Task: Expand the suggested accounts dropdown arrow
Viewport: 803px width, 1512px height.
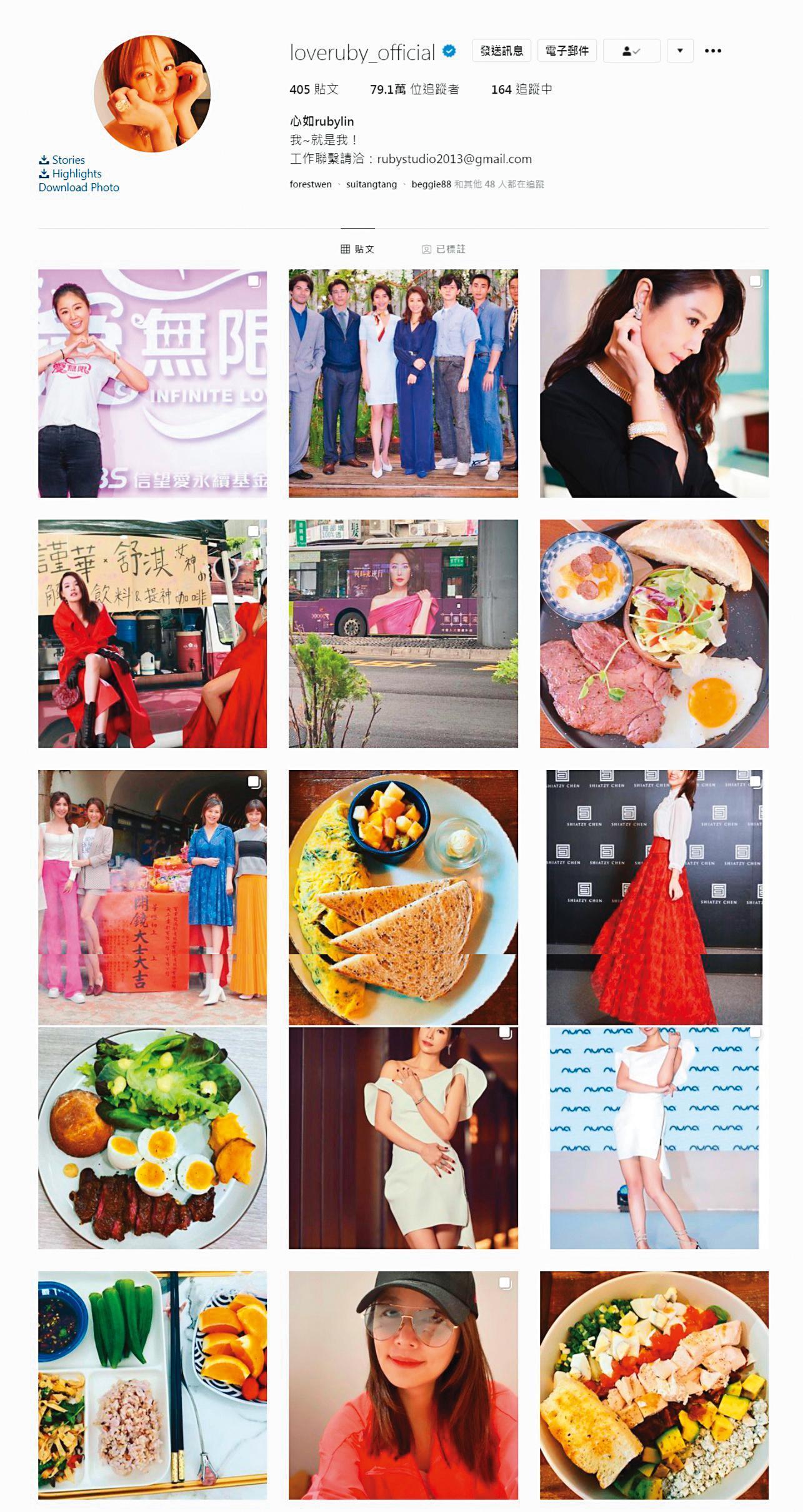Action: [680, 51]
